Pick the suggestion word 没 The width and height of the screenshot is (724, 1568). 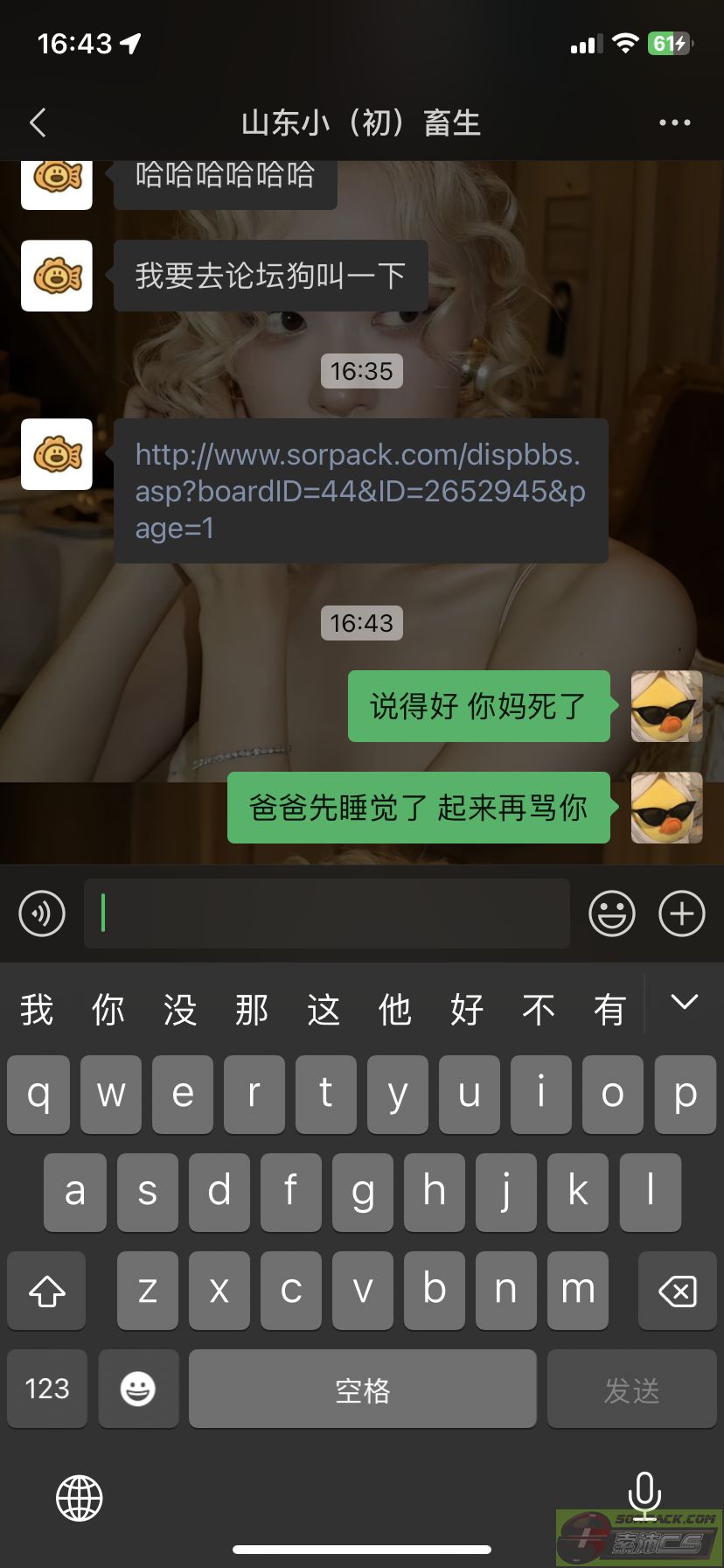(x=180, y=1010)
